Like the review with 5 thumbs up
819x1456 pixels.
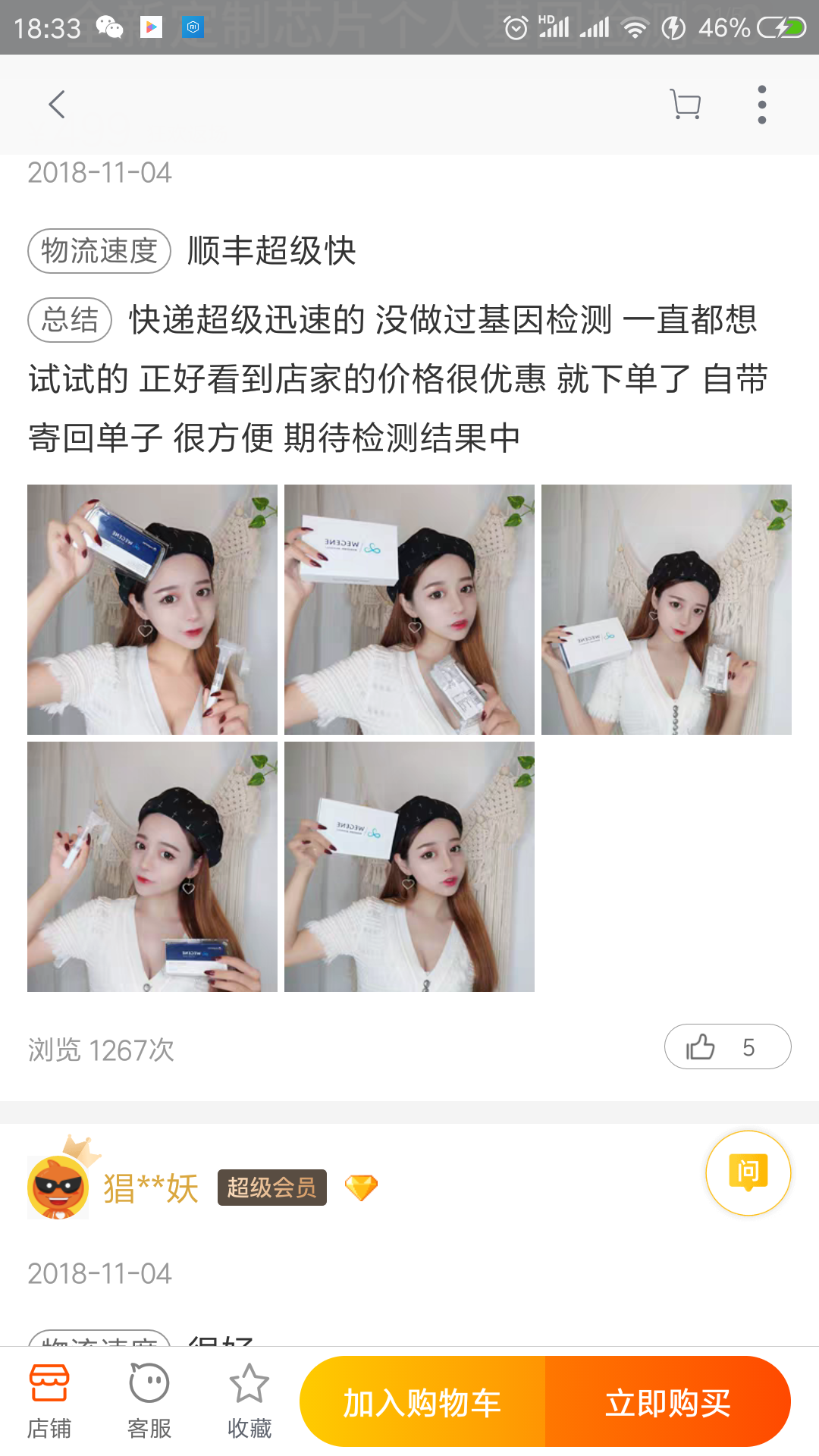[x=728, y=1046]
